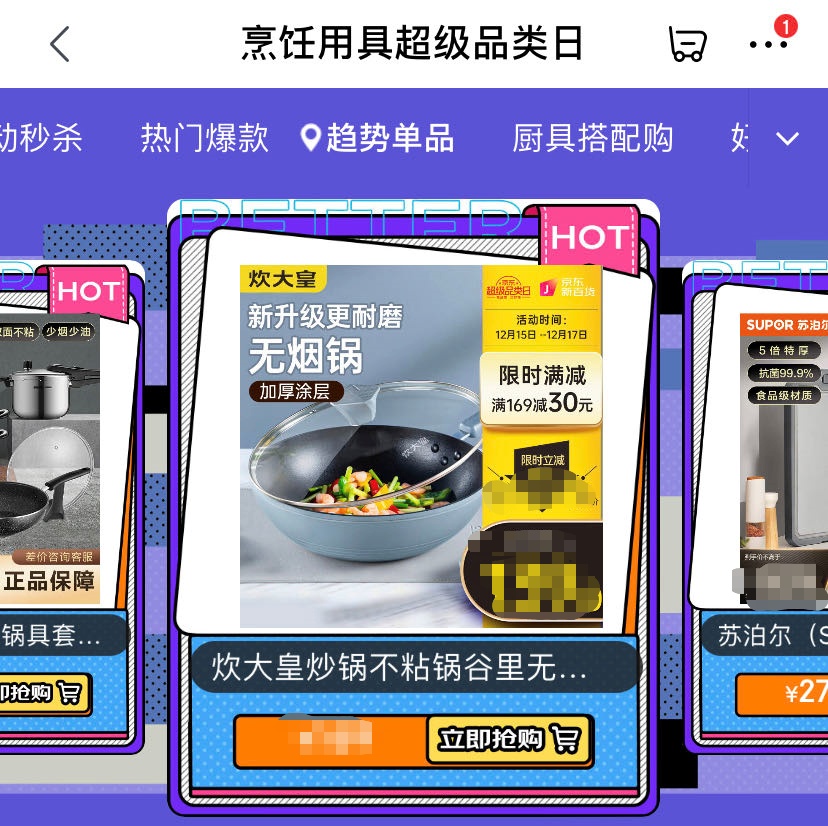828x826 pixels.
Task: Open the 炊大皇无烟锅 product card
Action: [x=420, y=445]
